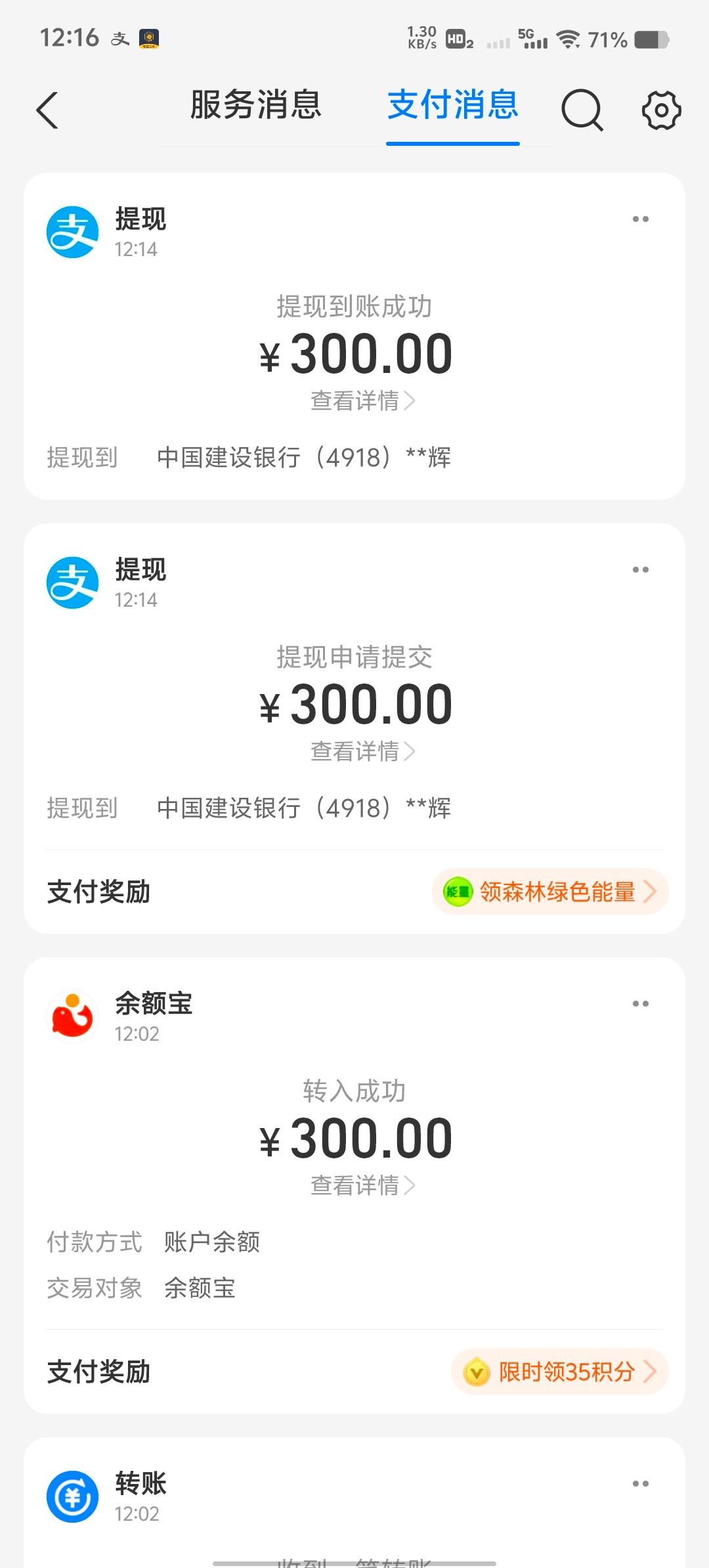
Task: Switch to the 服务消息 tab
Action: point(256,105)
